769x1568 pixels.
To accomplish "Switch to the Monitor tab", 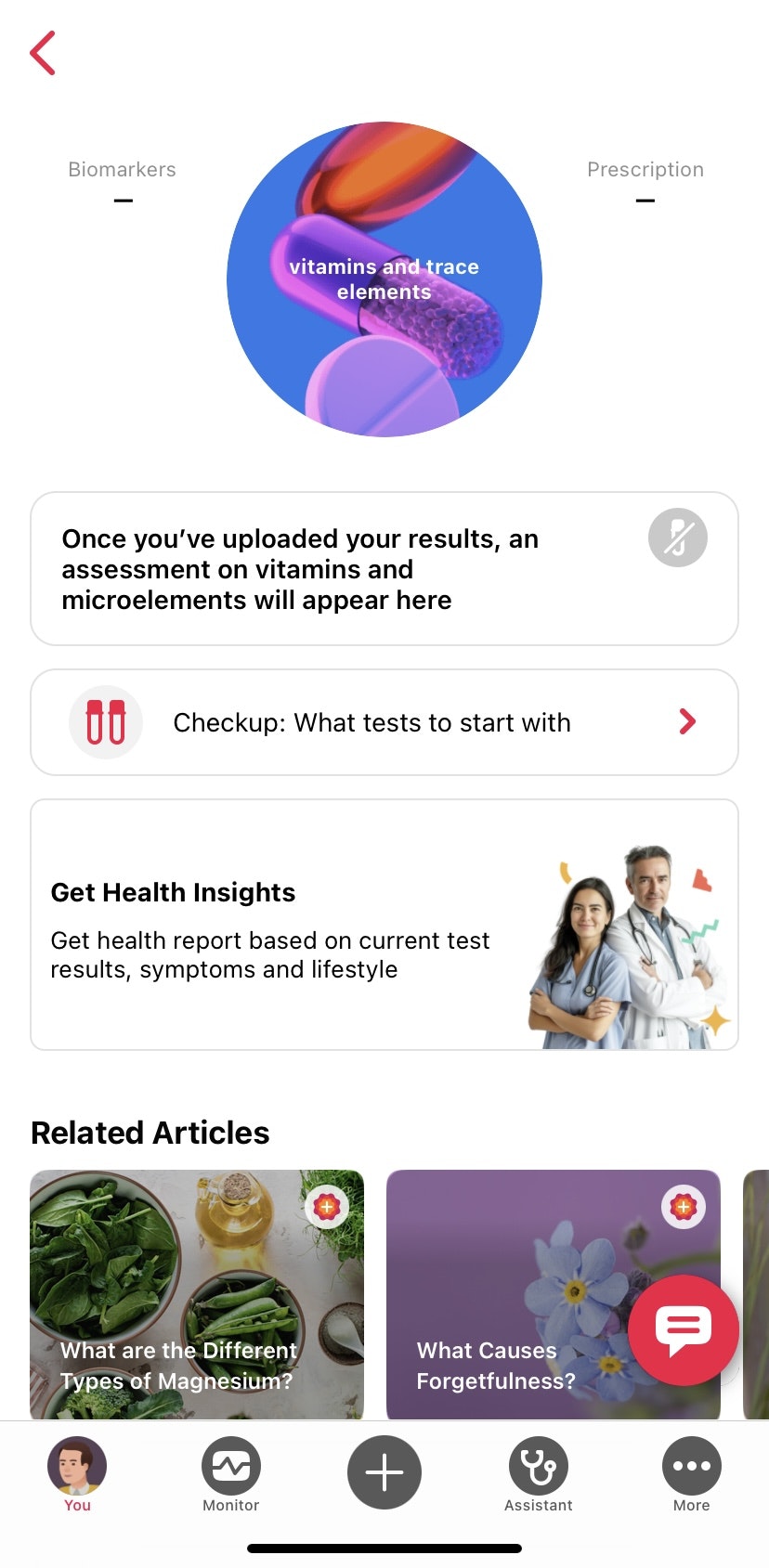I will [230, 1474].
